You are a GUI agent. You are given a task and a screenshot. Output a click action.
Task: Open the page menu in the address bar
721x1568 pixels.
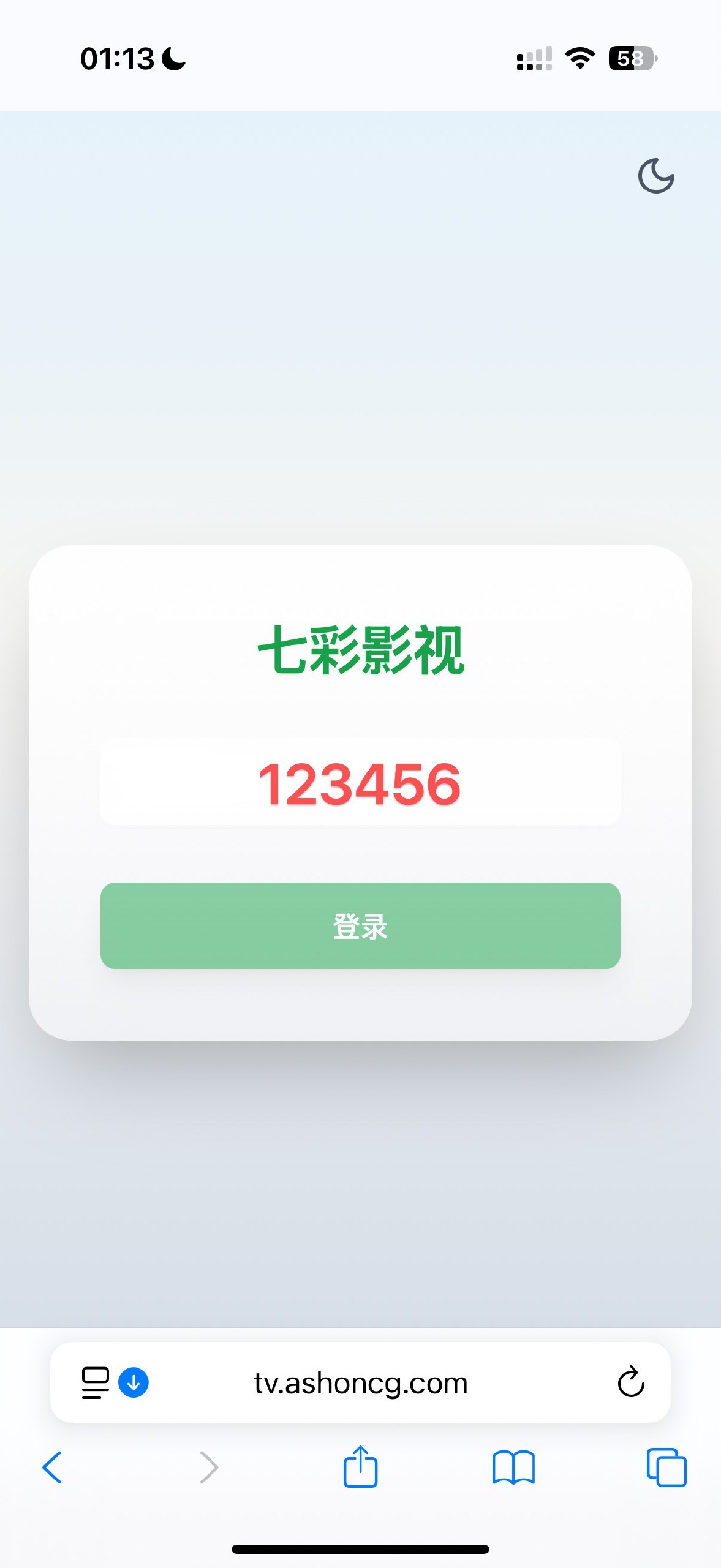pos(95,1383)
